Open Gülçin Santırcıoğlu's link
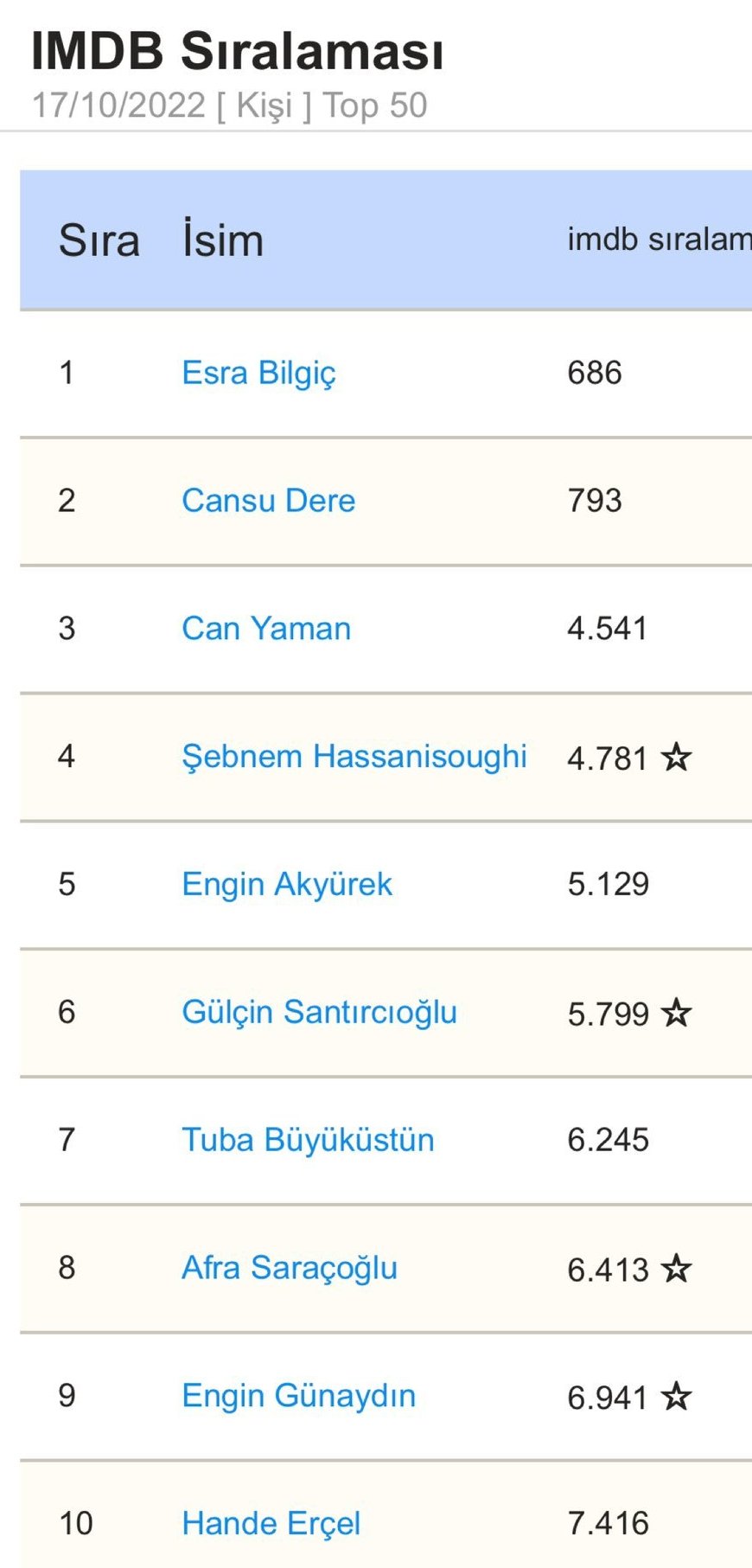 pyautogui.click(x=319, y=1012)
